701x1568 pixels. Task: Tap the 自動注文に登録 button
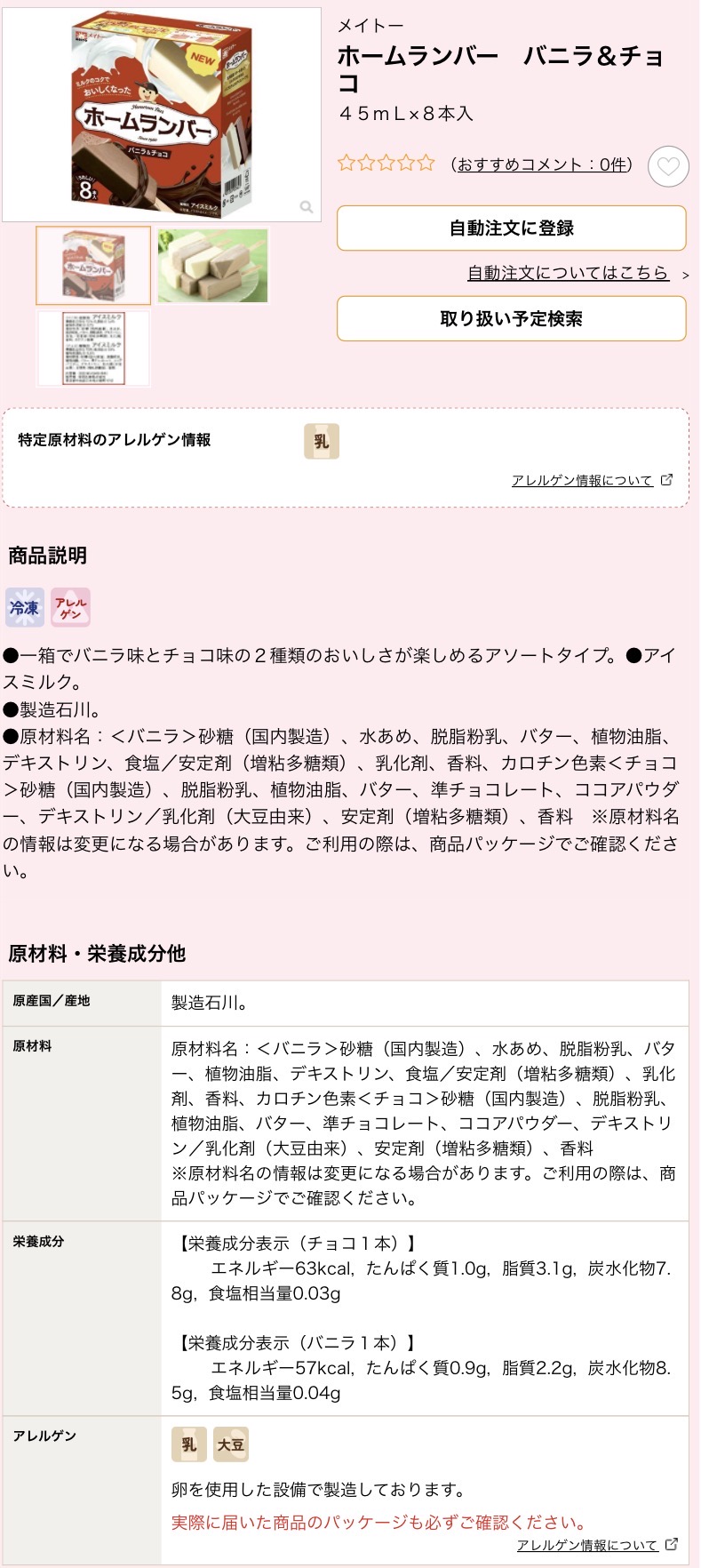[511, 228]
